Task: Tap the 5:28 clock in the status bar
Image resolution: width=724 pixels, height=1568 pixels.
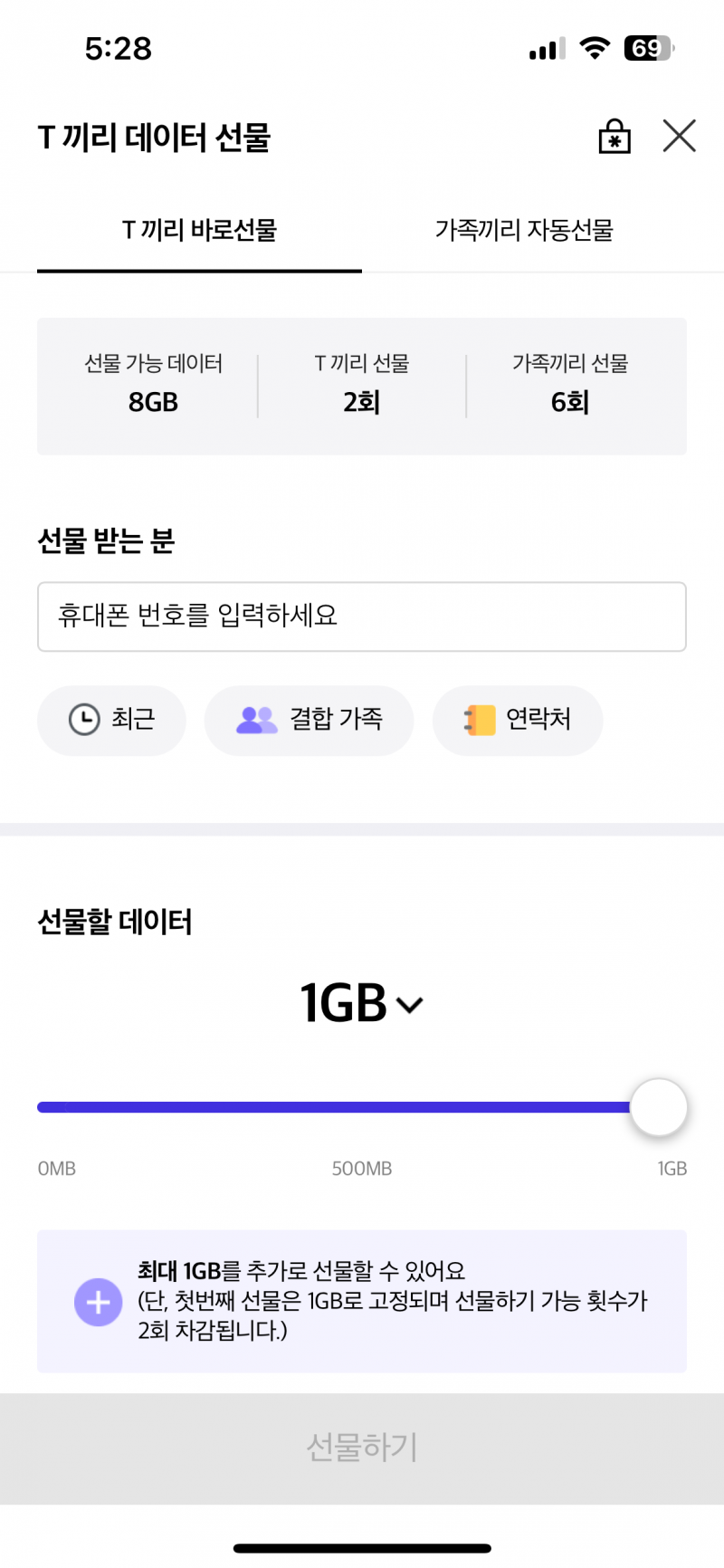Action: [x=119, y=50]
